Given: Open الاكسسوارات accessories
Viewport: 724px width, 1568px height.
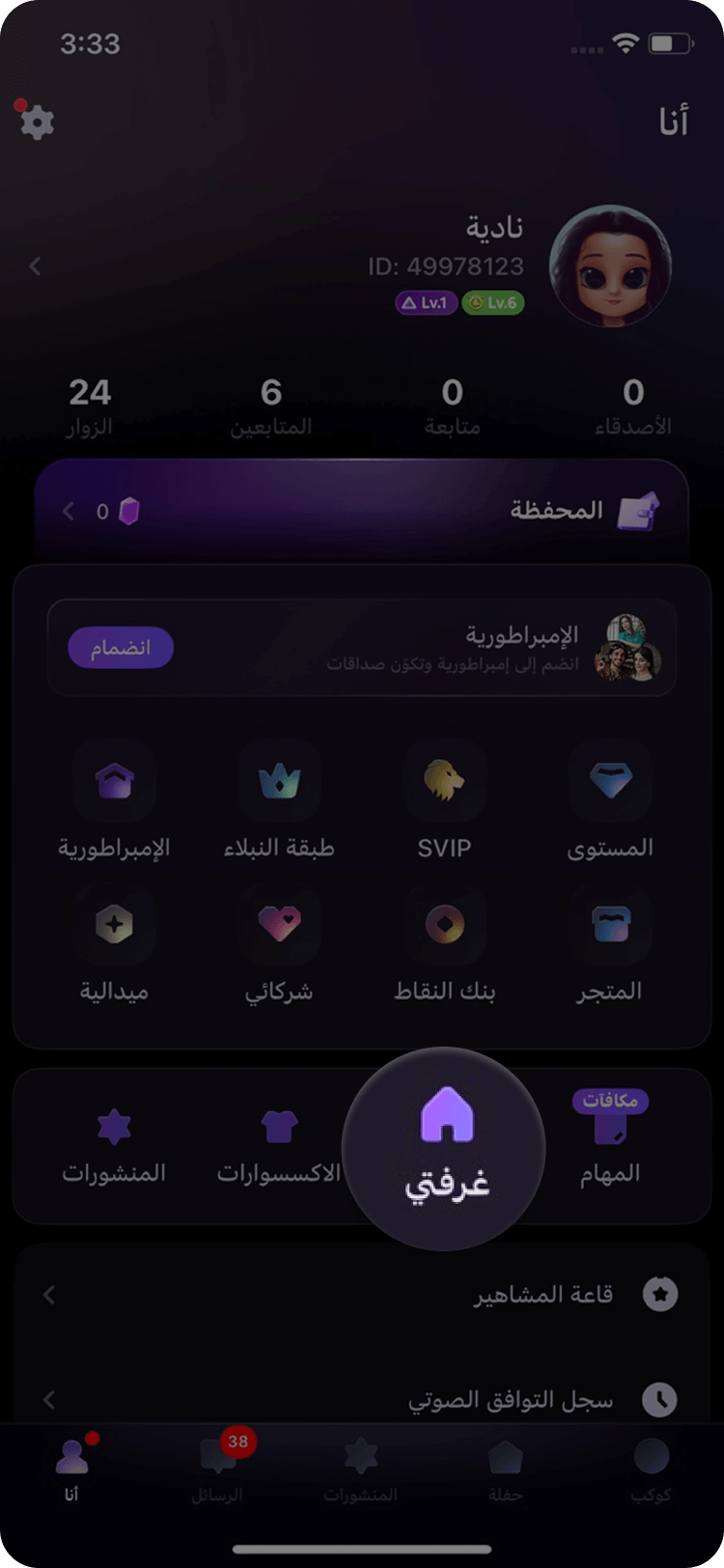Looking at the screenshot, I should (x=279, y=1146).
